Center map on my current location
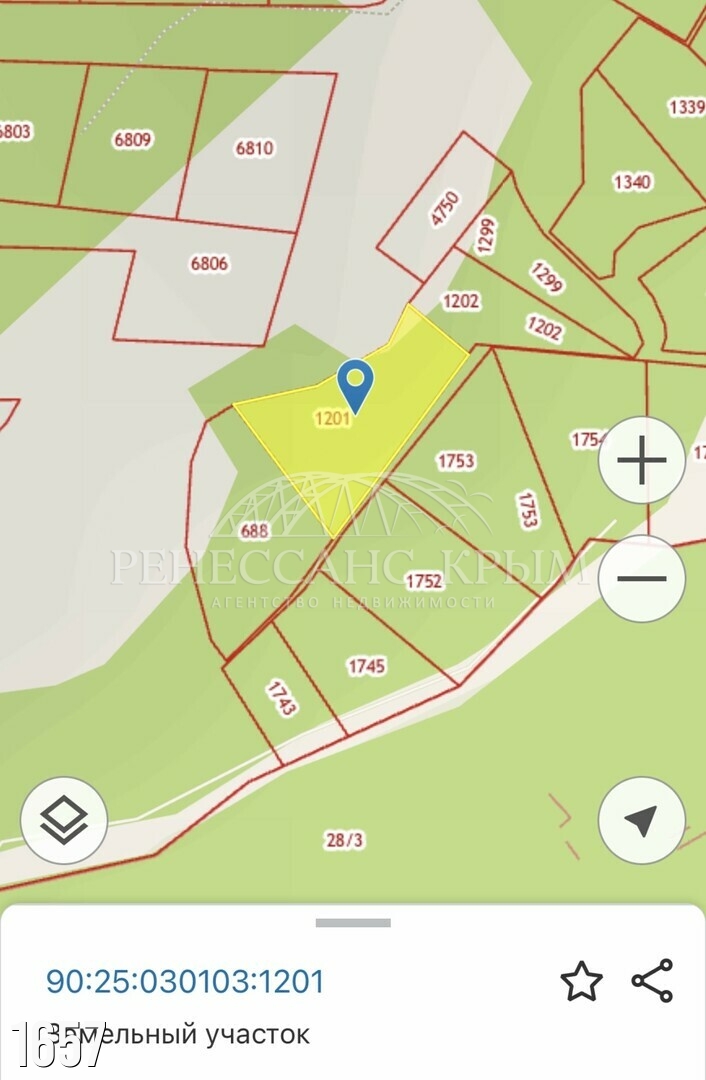 (641, 821)
